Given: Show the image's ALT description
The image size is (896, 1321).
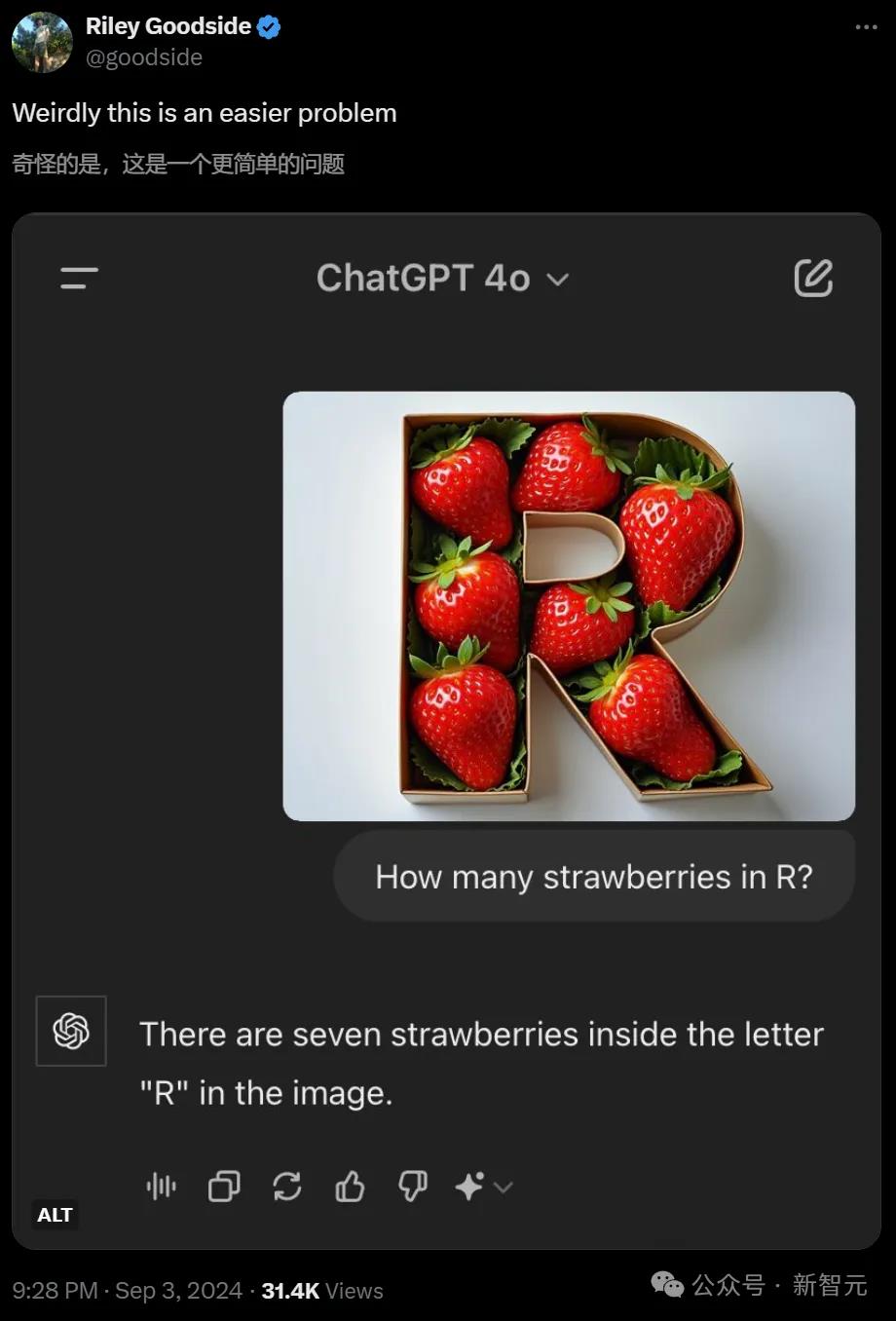Looking at the screenshot, I should click(55, 1214).
